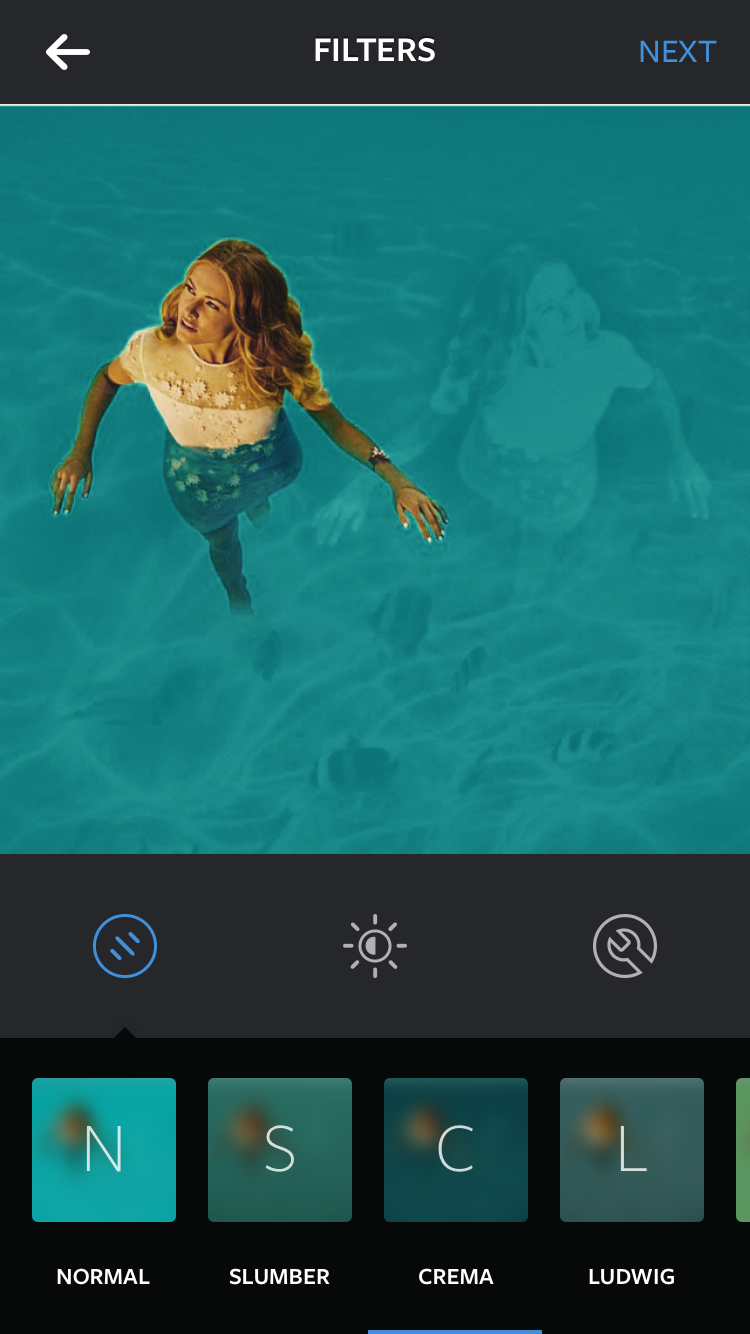Tap NEXT to continue
The image size is (750, 1334).
[x=677, y=52]
